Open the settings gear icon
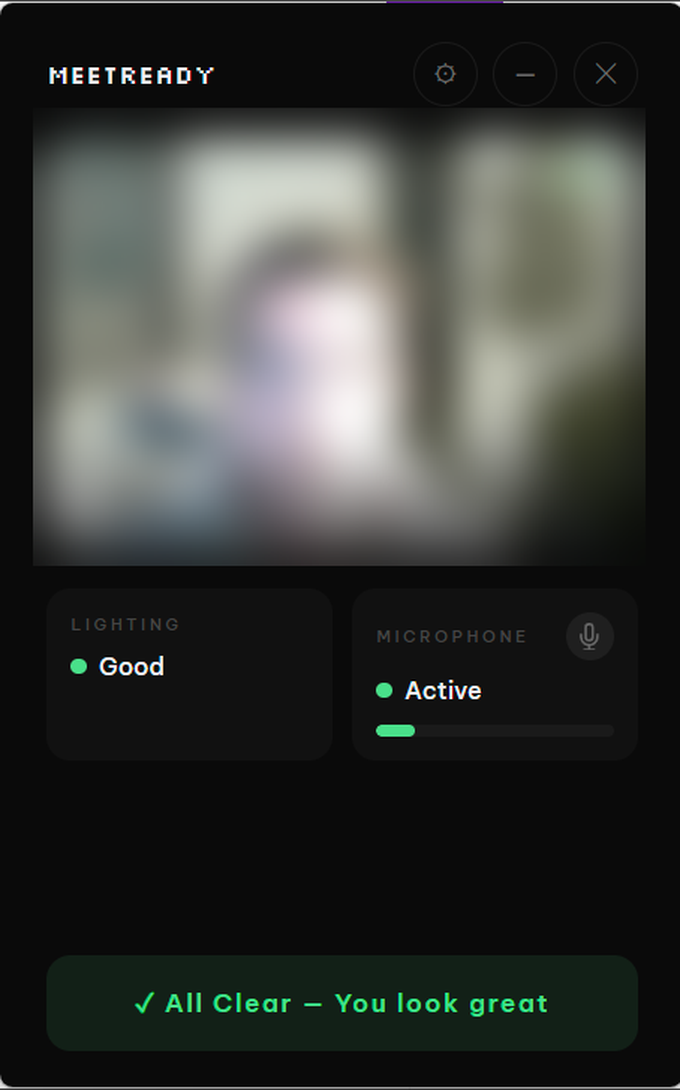The image size is (680, 1090). coord(445,74)
